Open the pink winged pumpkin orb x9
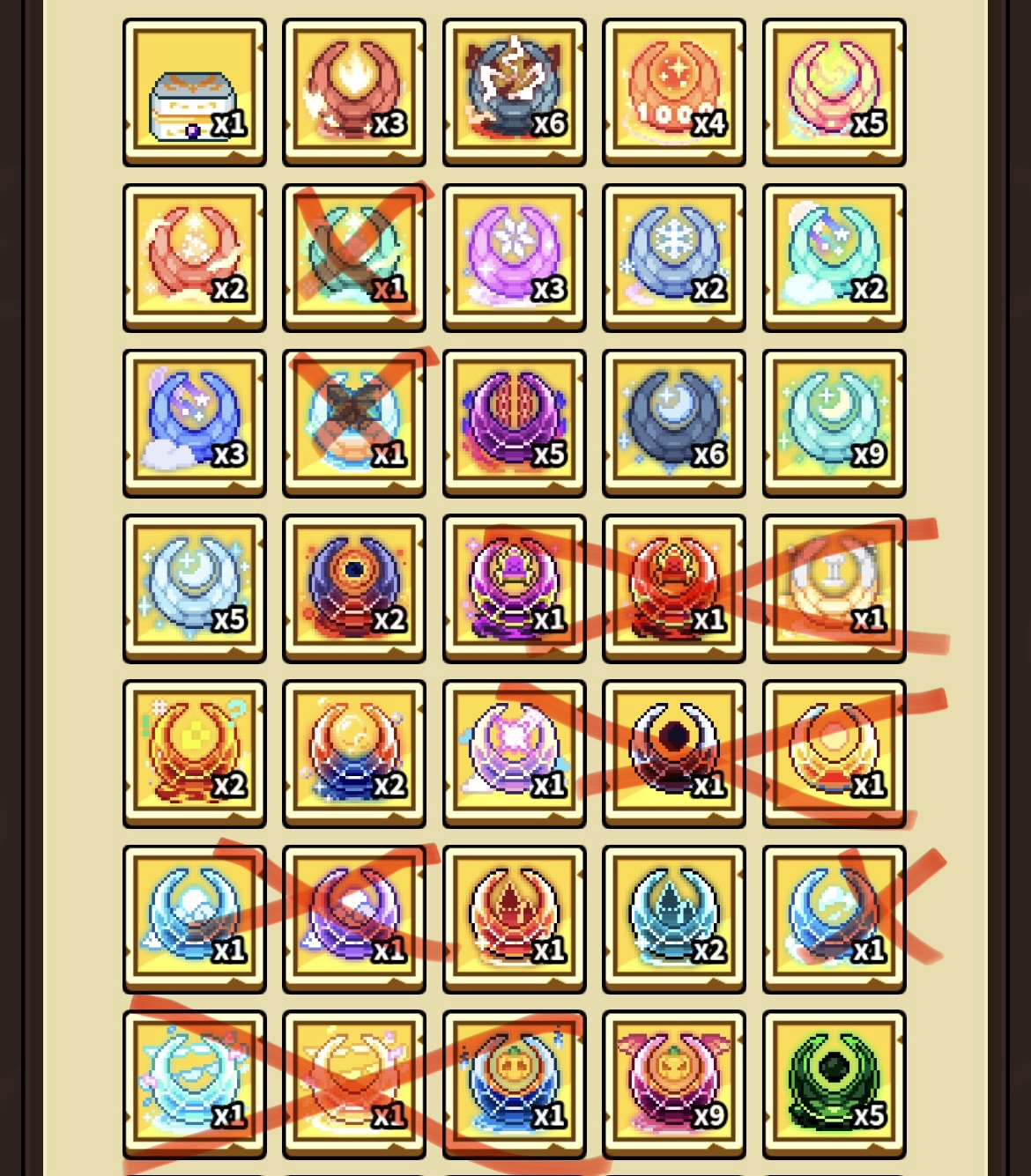This screenshot has height=1176, width=1031. click(674, 1084)
